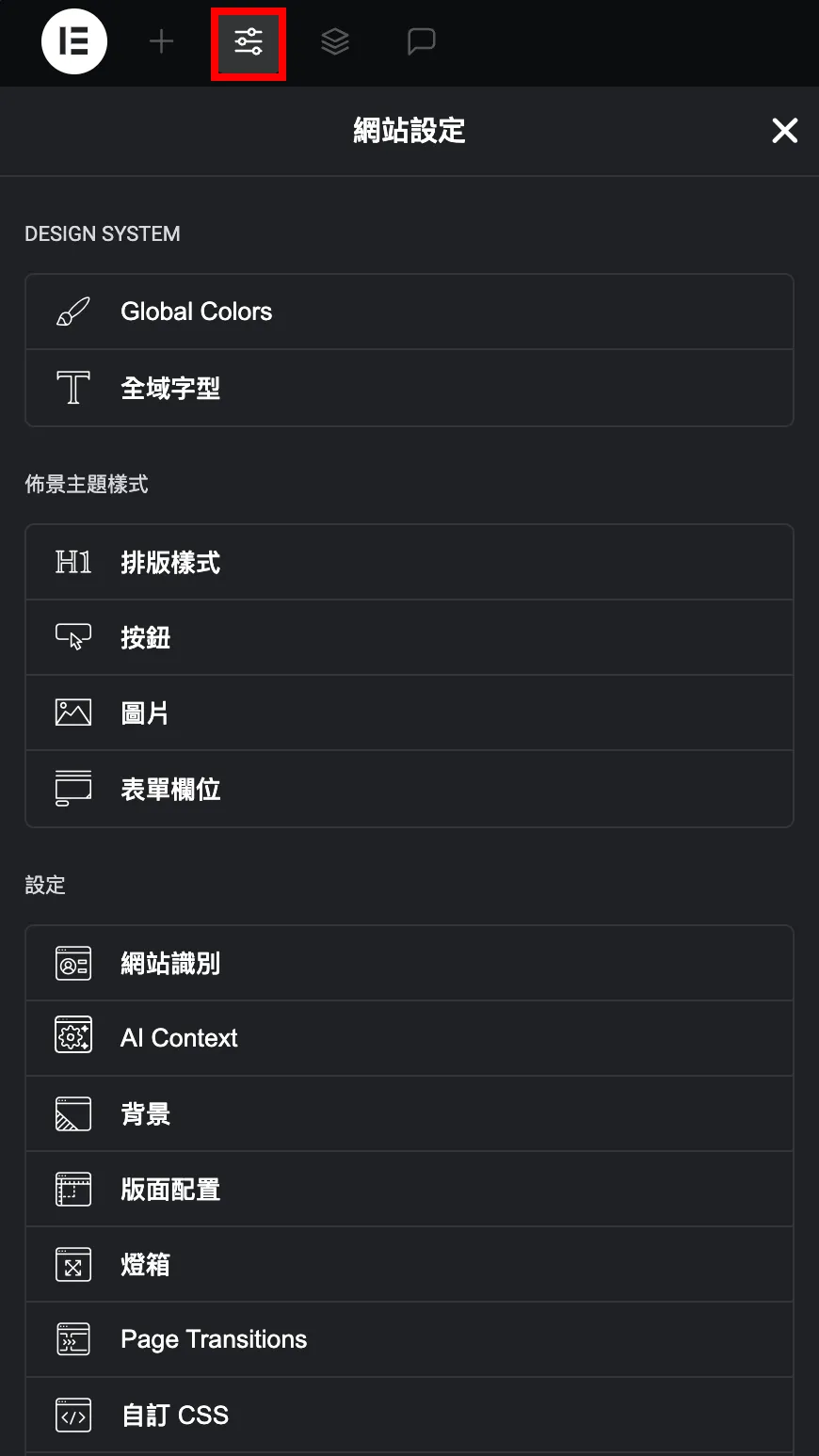Open 排版樣式 typography settings

coord(409,563)
